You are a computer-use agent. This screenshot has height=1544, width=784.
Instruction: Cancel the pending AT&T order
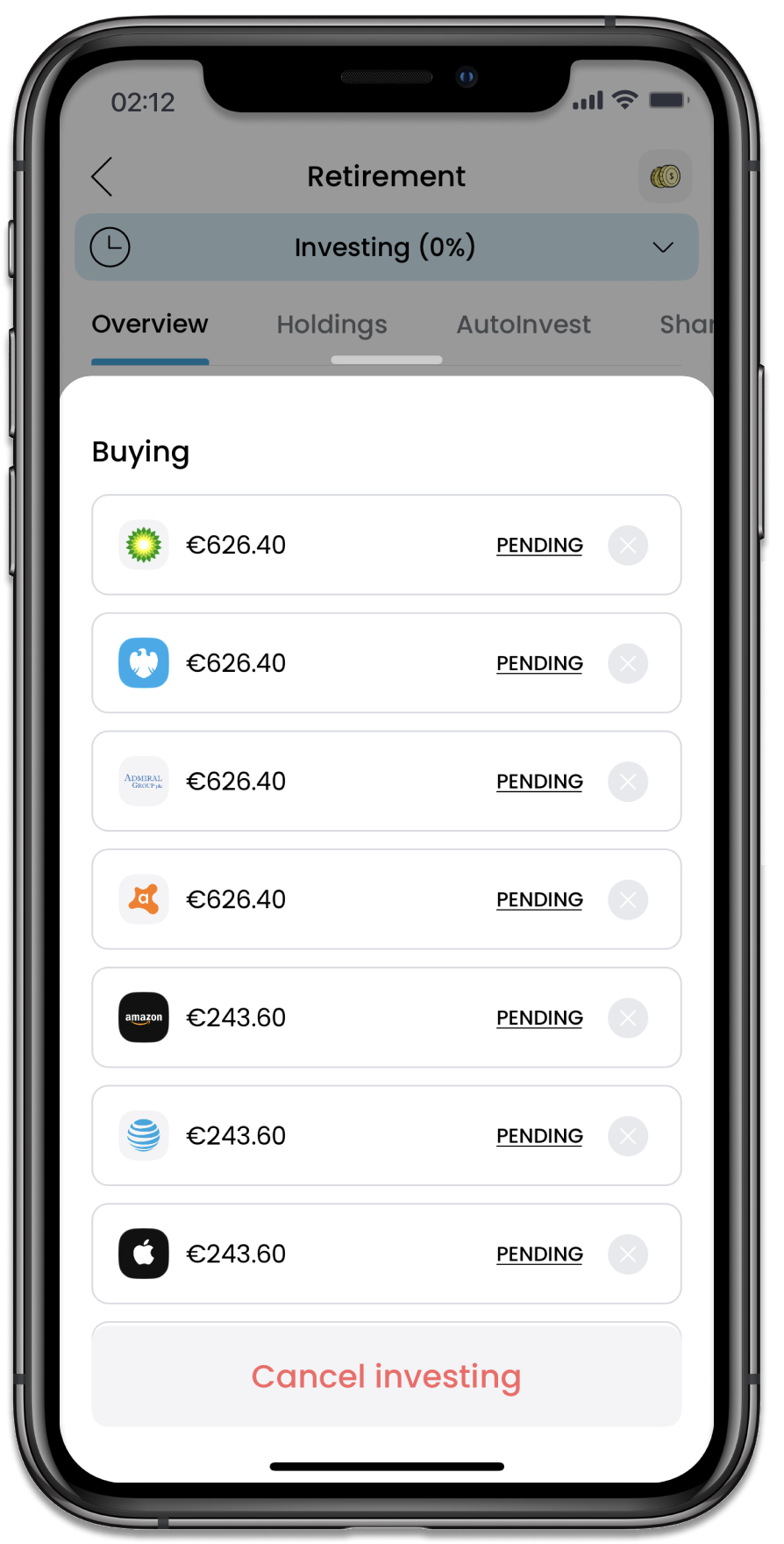628,1136
